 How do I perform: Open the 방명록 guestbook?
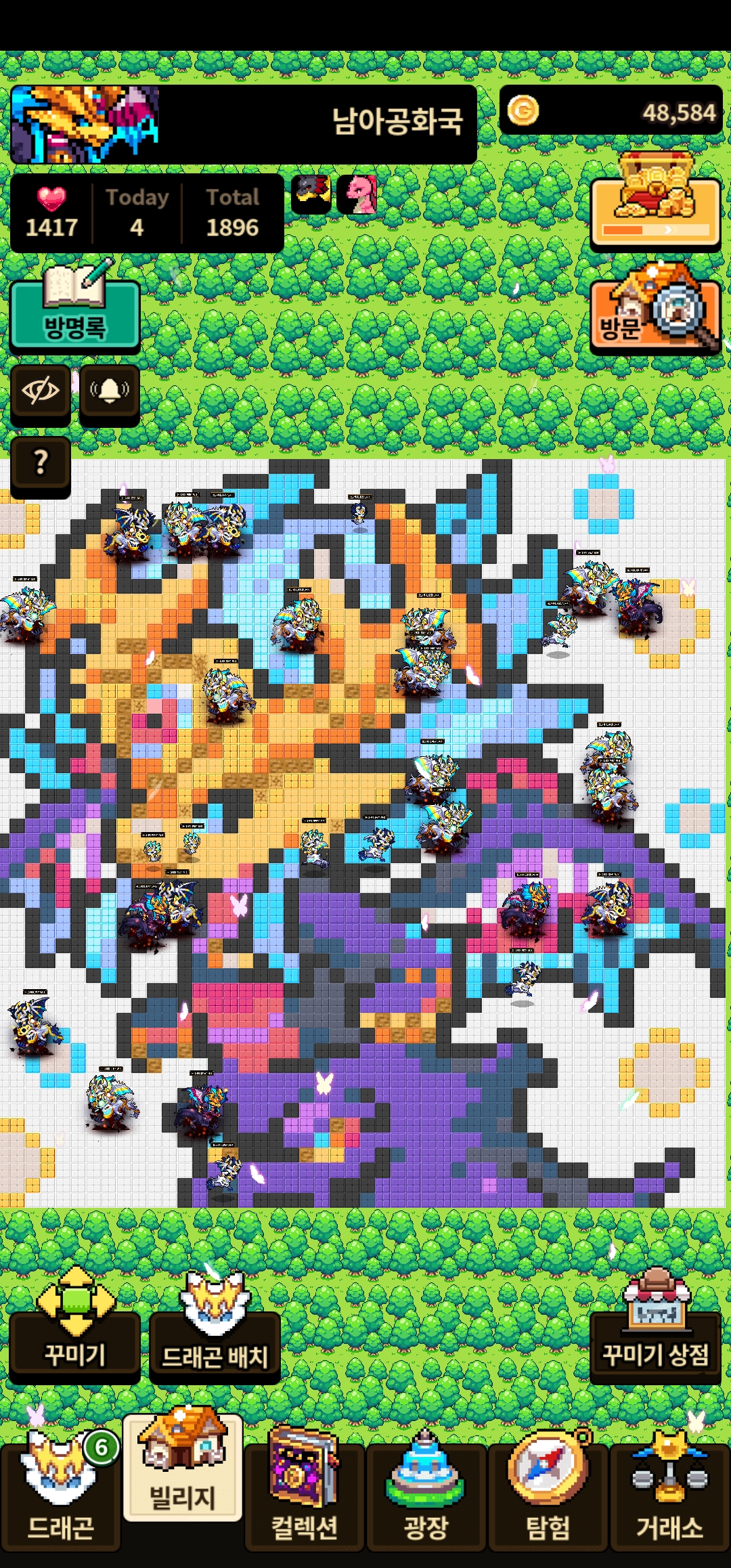pyautogui.click(x=74, y=315)
